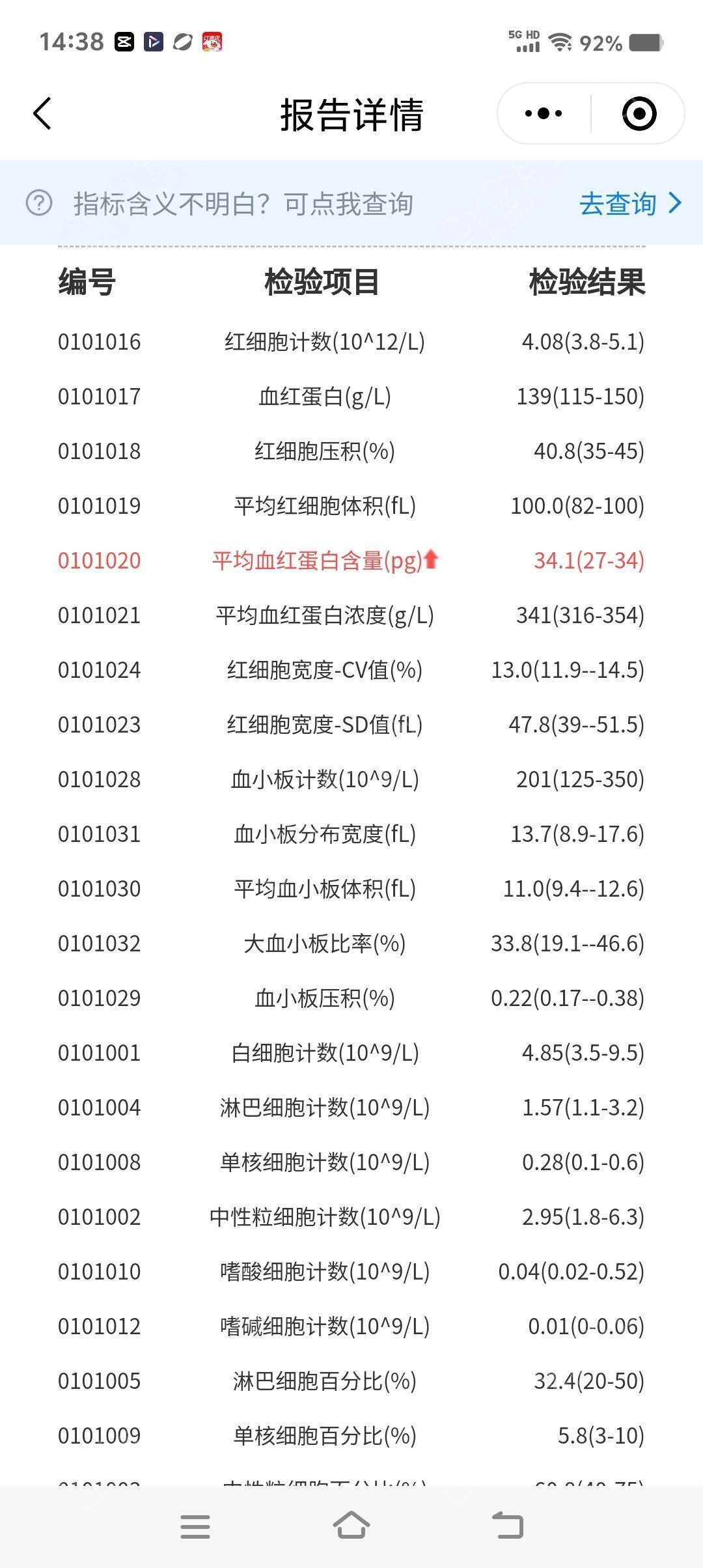Tap 去查询 to look up indicator meanings

(x=630, y=203)
